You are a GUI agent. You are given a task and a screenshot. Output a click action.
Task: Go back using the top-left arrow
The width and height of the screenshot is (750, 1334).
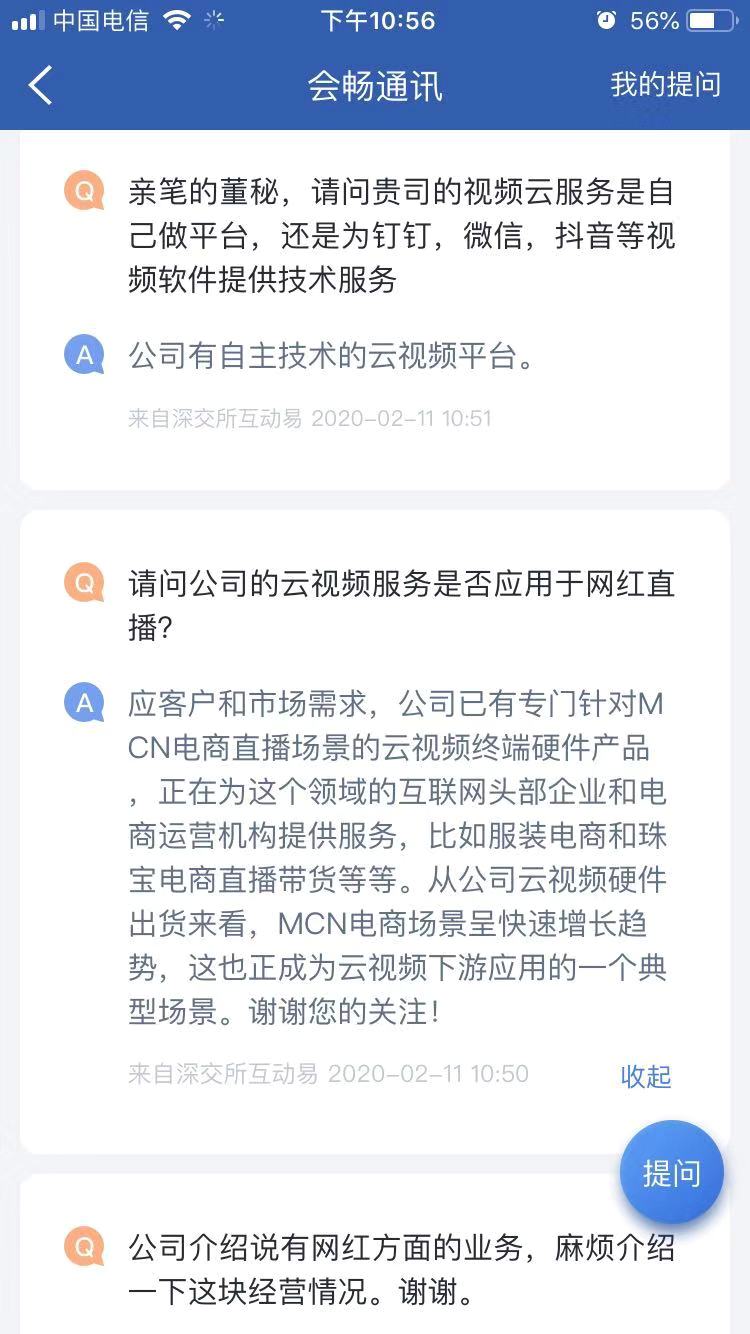(41, 86)
